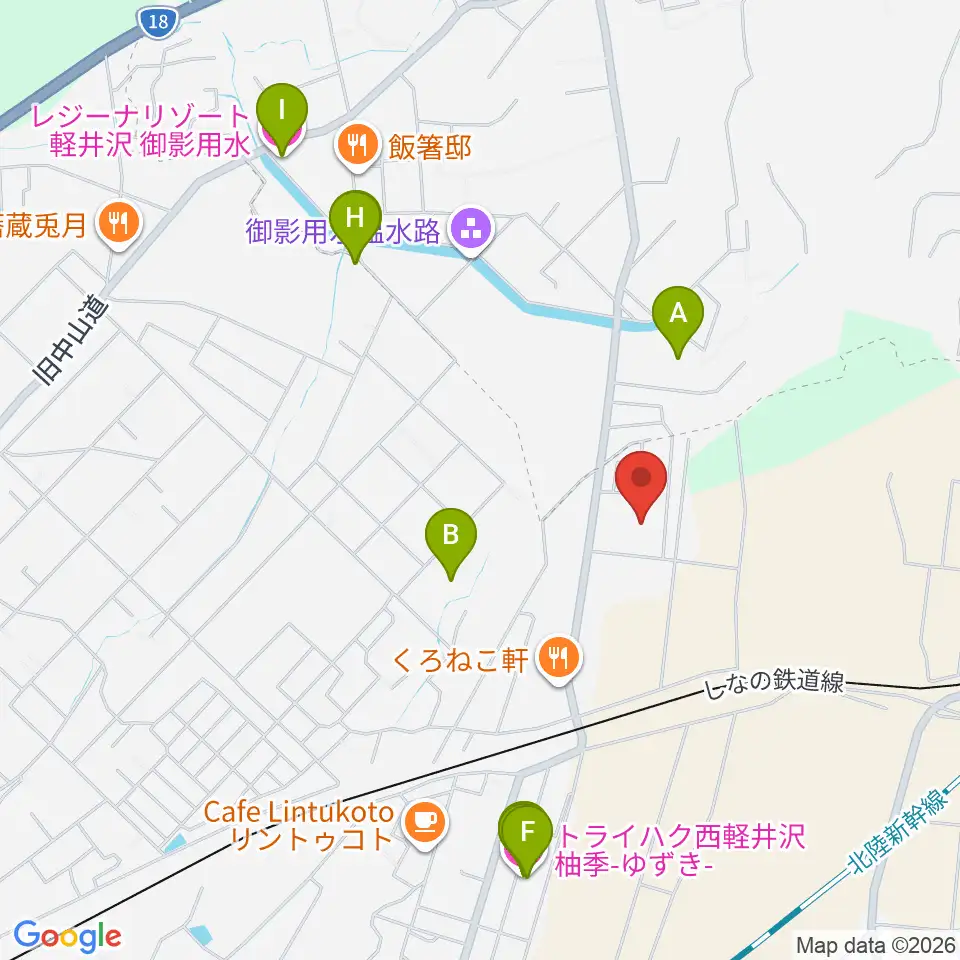
Task: Tap the 蔵兎月 restaurant pin
Action: [x=119, y=225]
